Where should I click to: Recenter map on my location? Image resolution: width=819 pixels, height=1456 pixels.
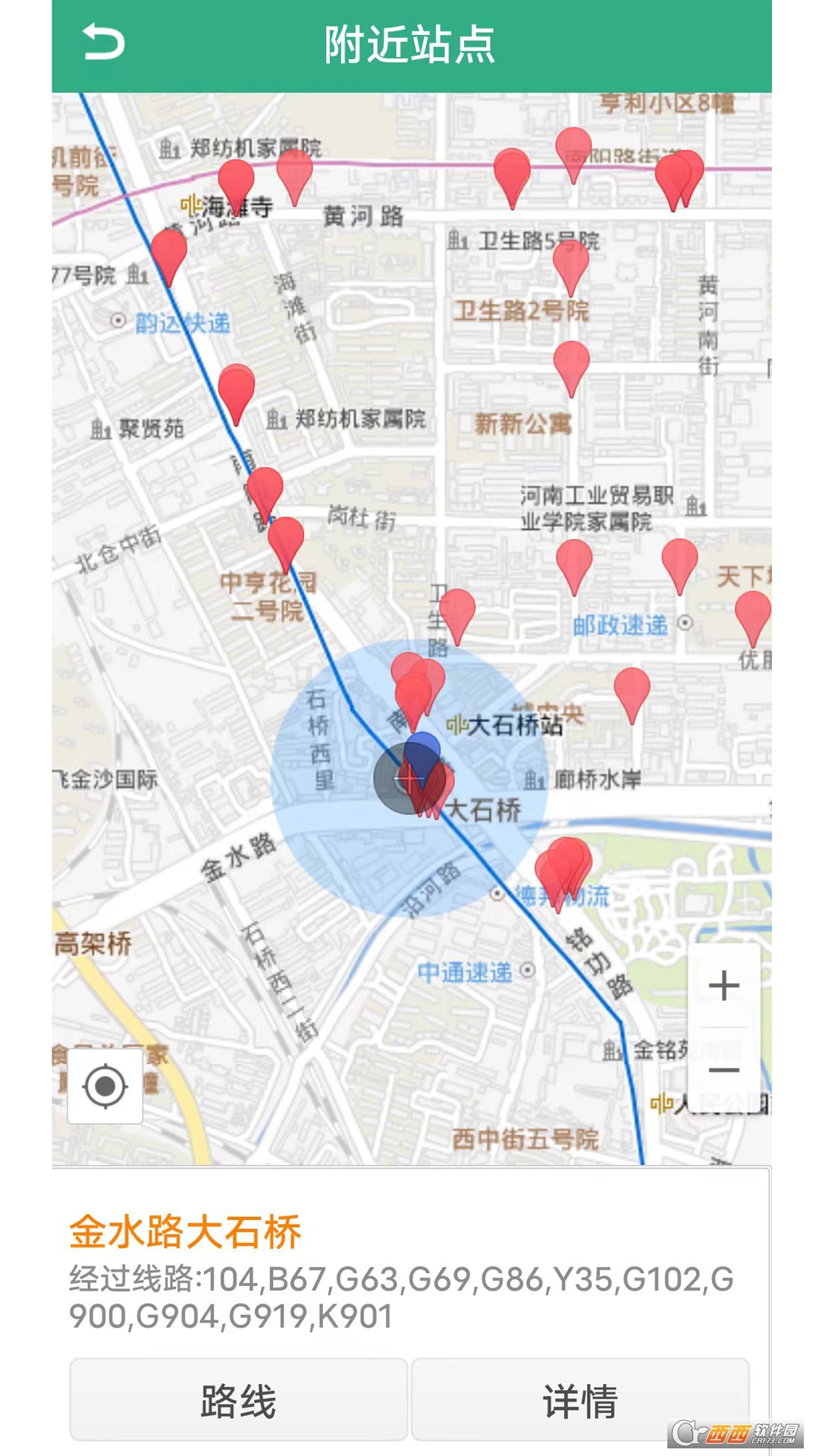tap(105, 1086)
